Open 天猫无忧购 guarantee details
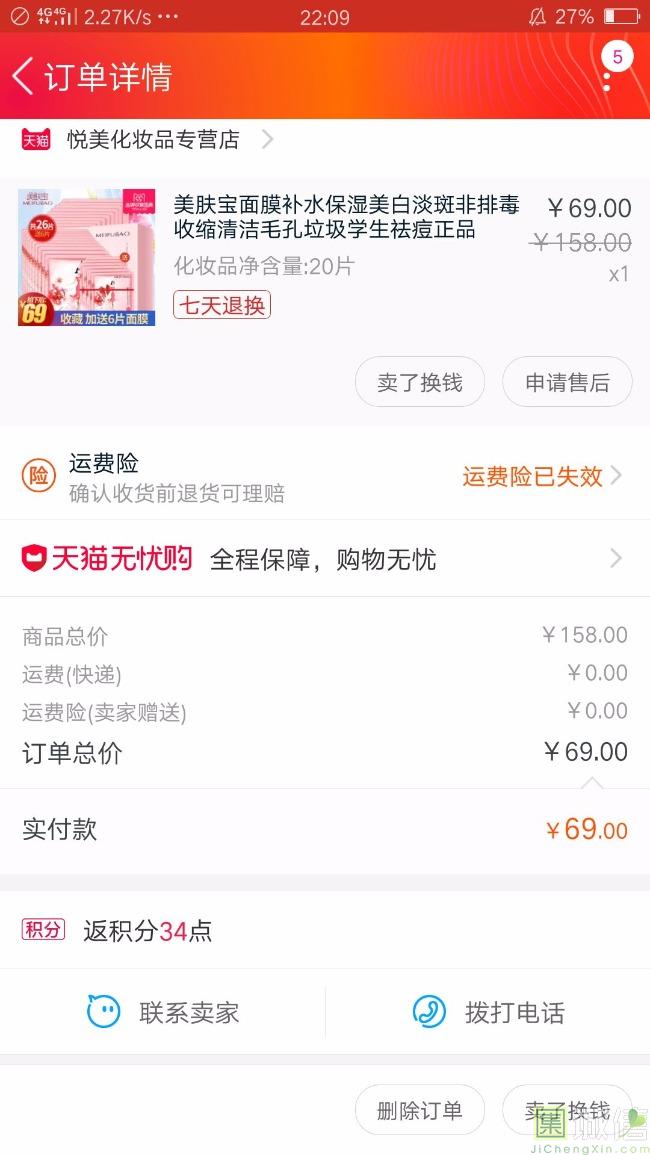650x1155 pixels. pos(324,559)
